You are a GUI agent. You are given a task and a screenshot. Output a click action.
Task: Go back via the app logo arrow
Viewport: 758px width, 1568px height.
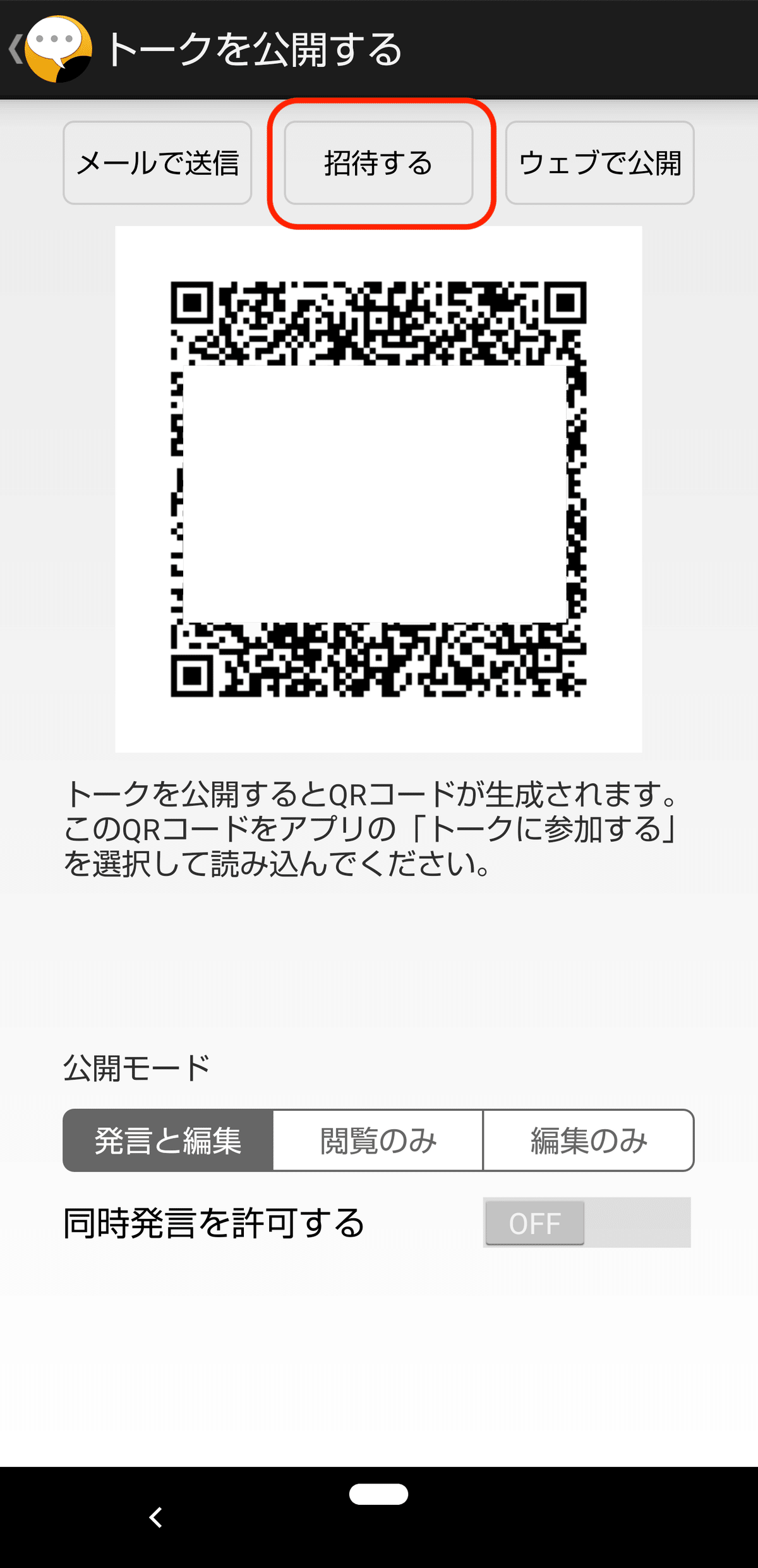(51, 49)
